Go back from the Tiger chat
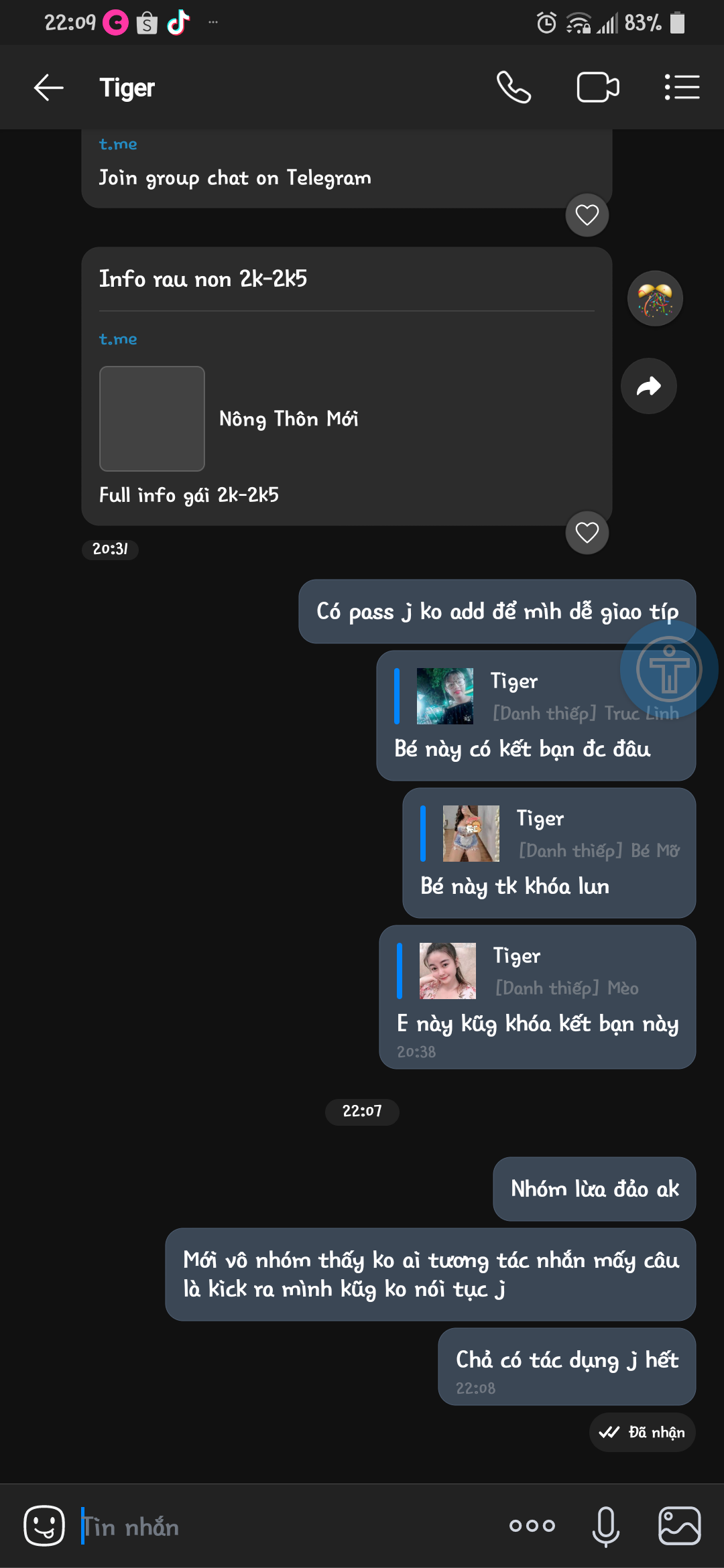This screenshot has width=724, height=1568. pos(49,88)
